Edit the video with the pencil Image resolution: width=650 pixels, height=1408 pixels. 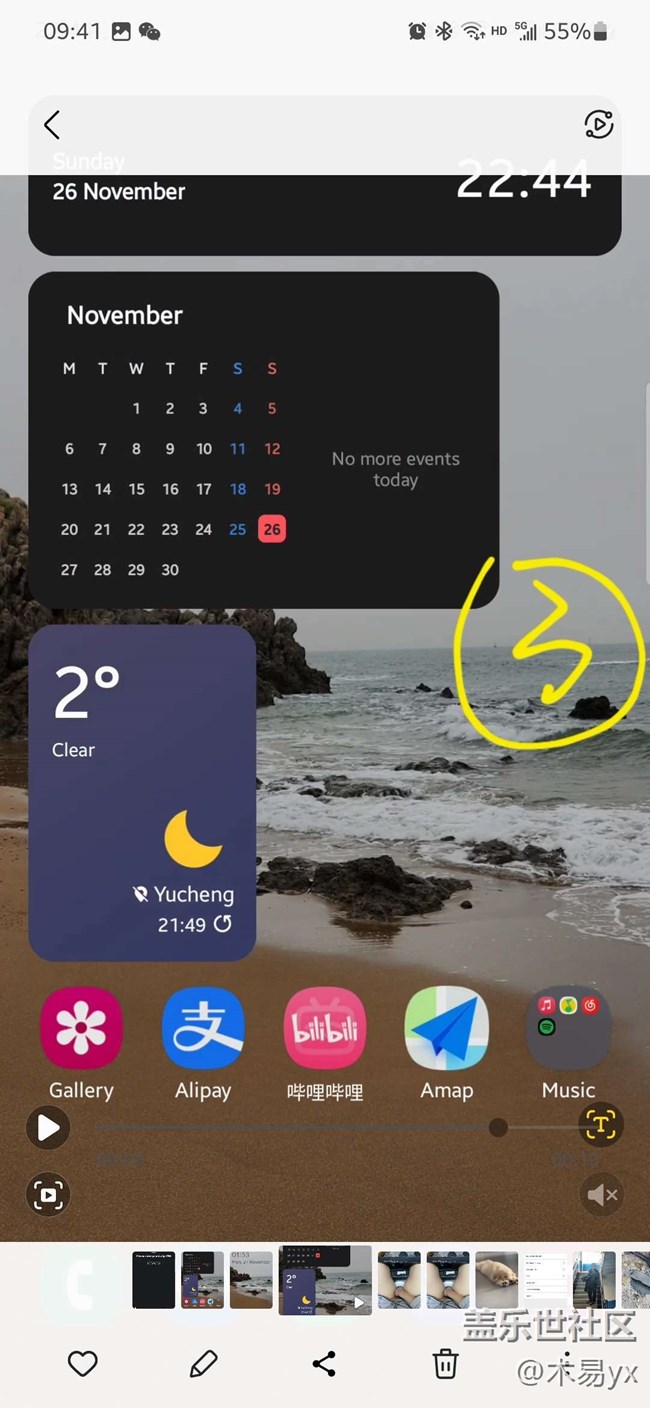203,1363
